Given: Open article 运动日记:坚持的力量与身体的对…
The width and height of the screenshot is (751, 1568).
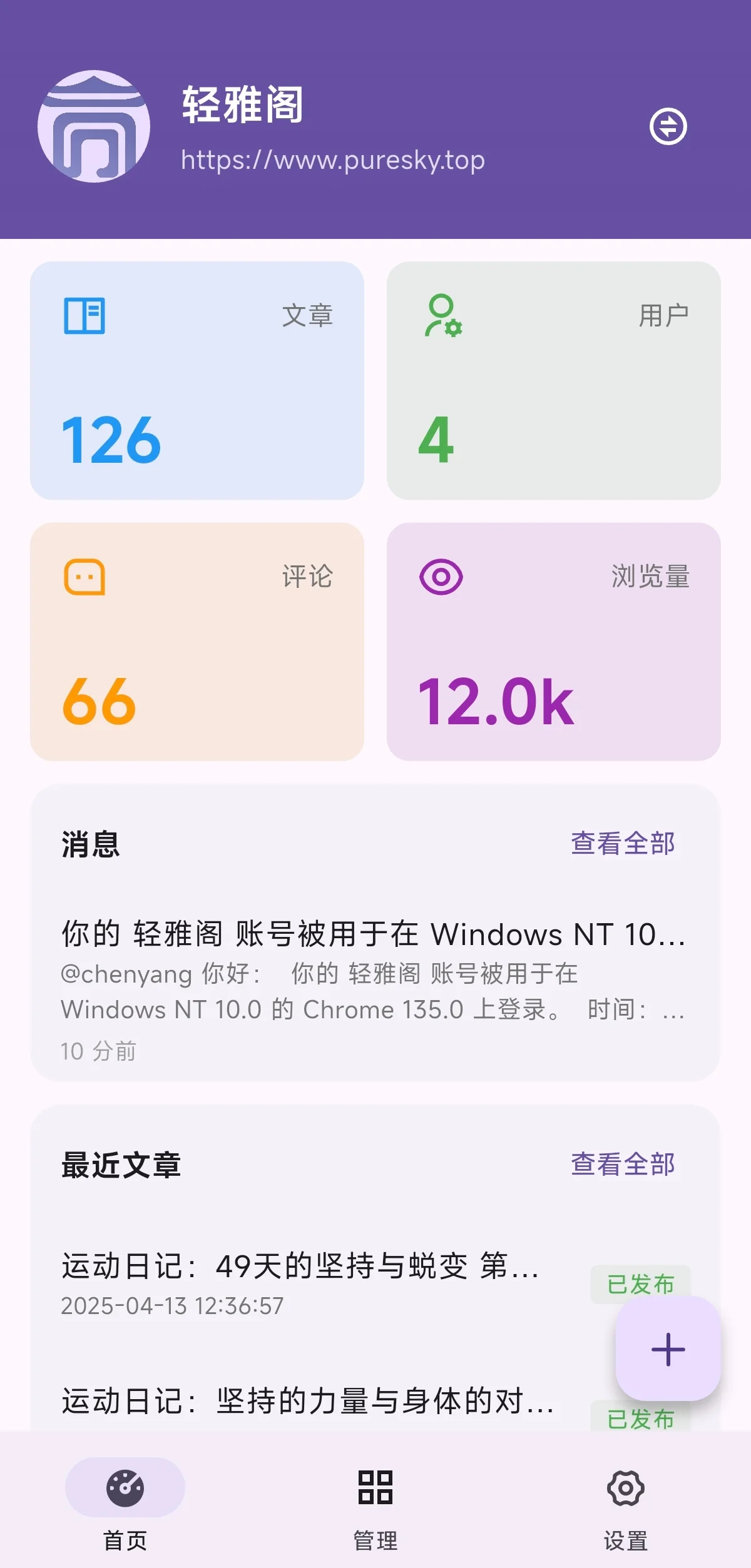Looking at the screenshot, I should tap(307, 1401).
